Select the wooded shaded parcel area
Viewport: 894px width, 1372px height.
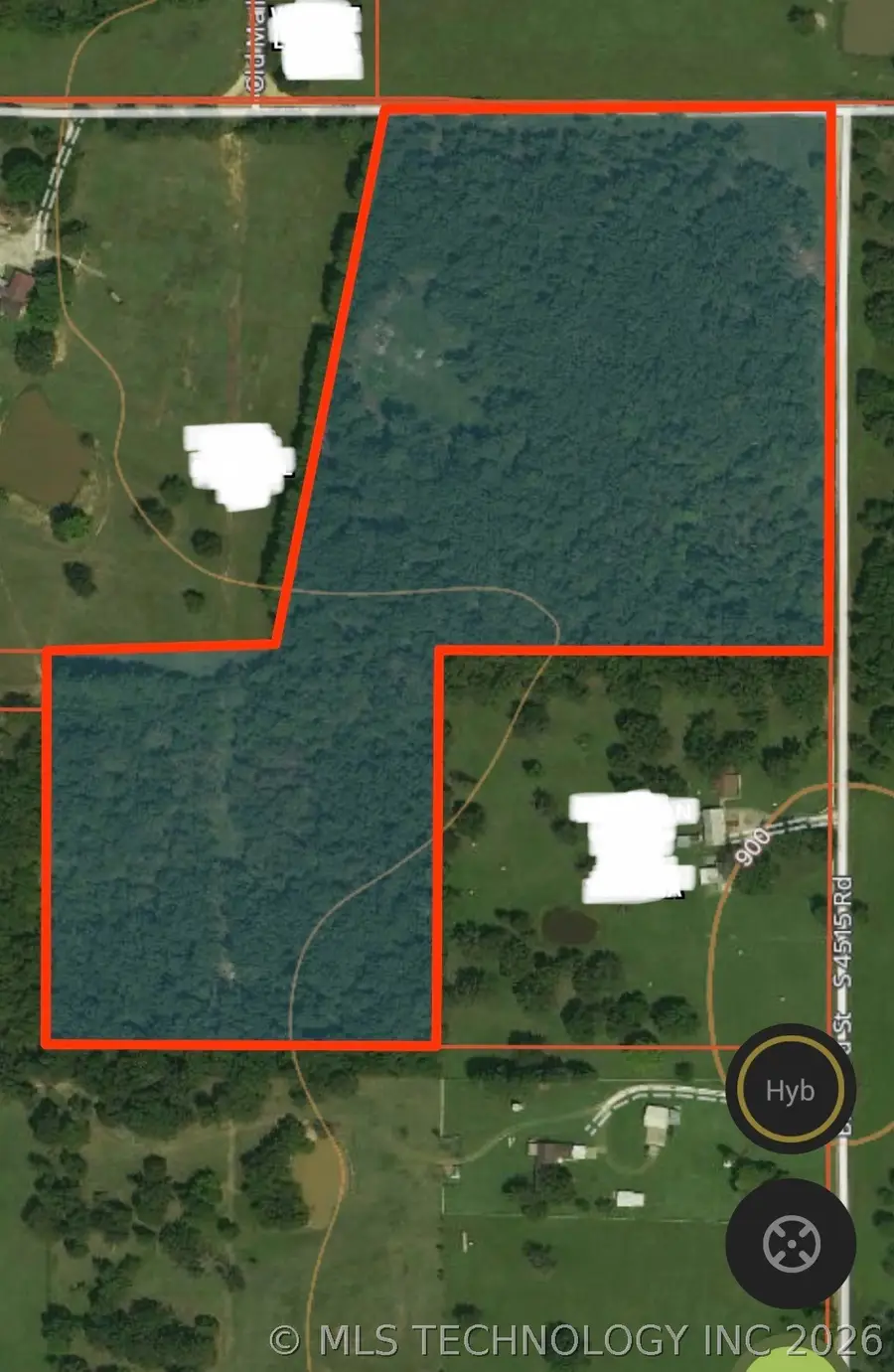[596, 348]
